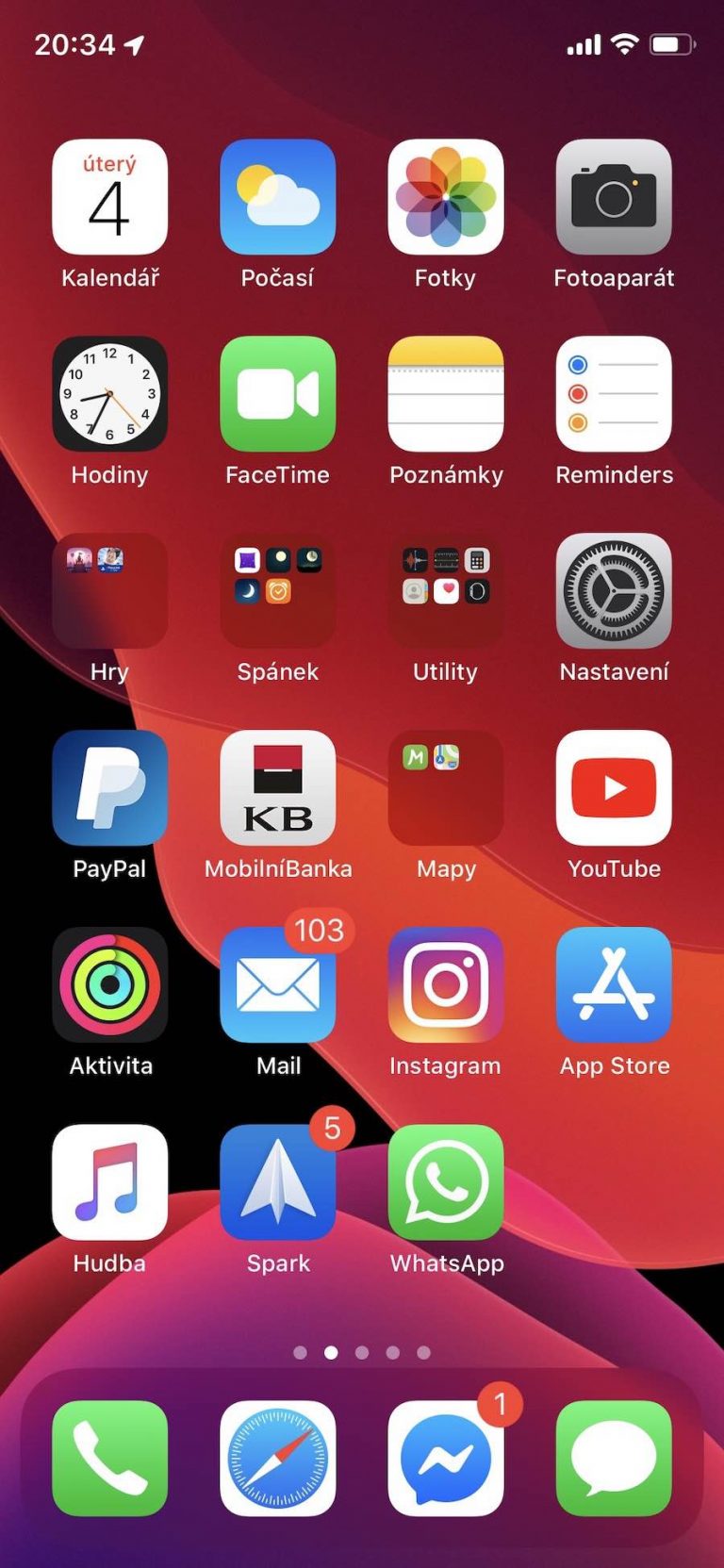
Task: Open the Kalendář app showing úterý 4
Action: coord(110,196)
